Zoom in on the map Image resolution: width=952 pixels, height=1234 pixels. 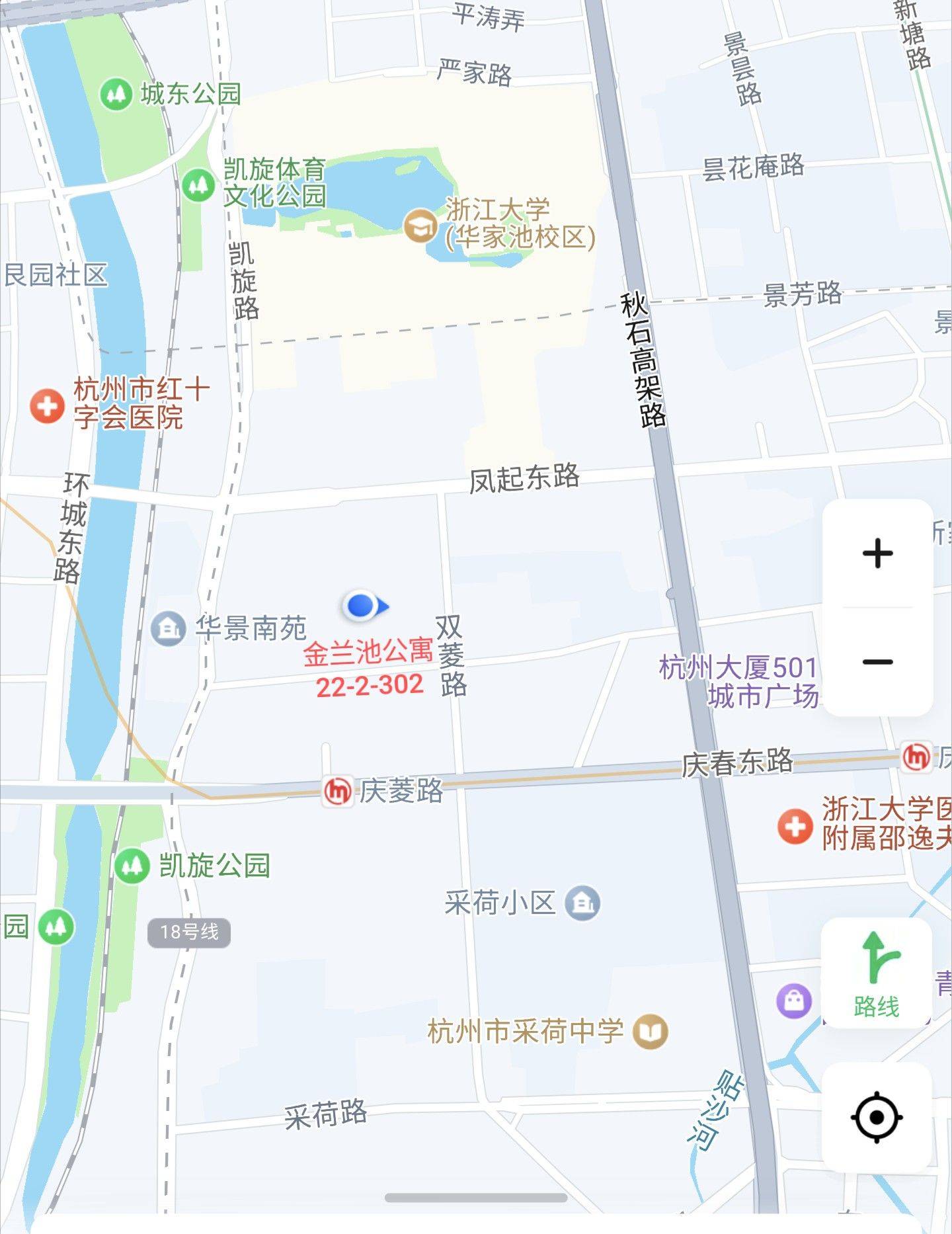pos(877,554)
